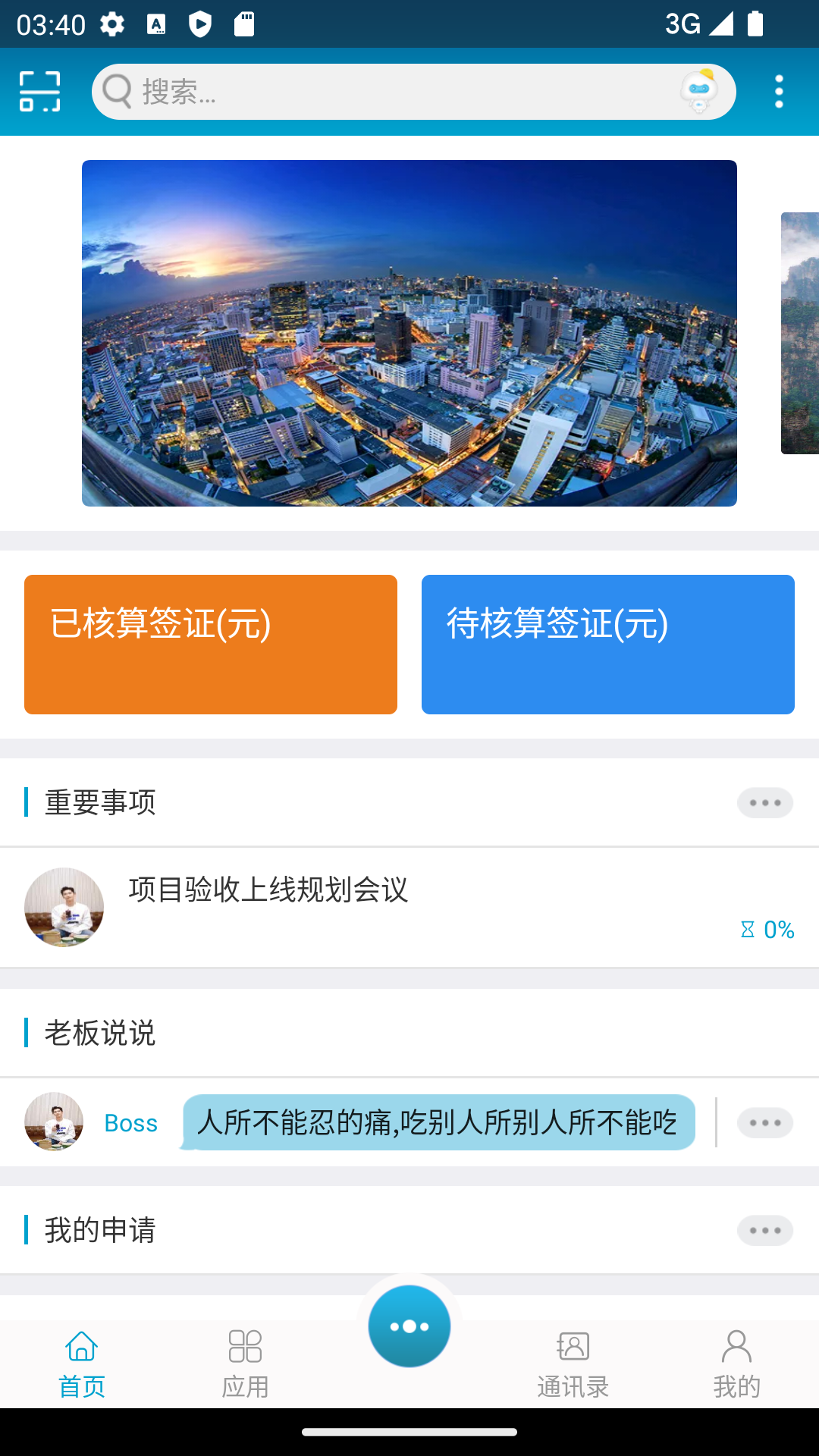Screen dimensions: 819x1456
Task: Show more options beside Boss's message
Action: tap(764, 1122)
